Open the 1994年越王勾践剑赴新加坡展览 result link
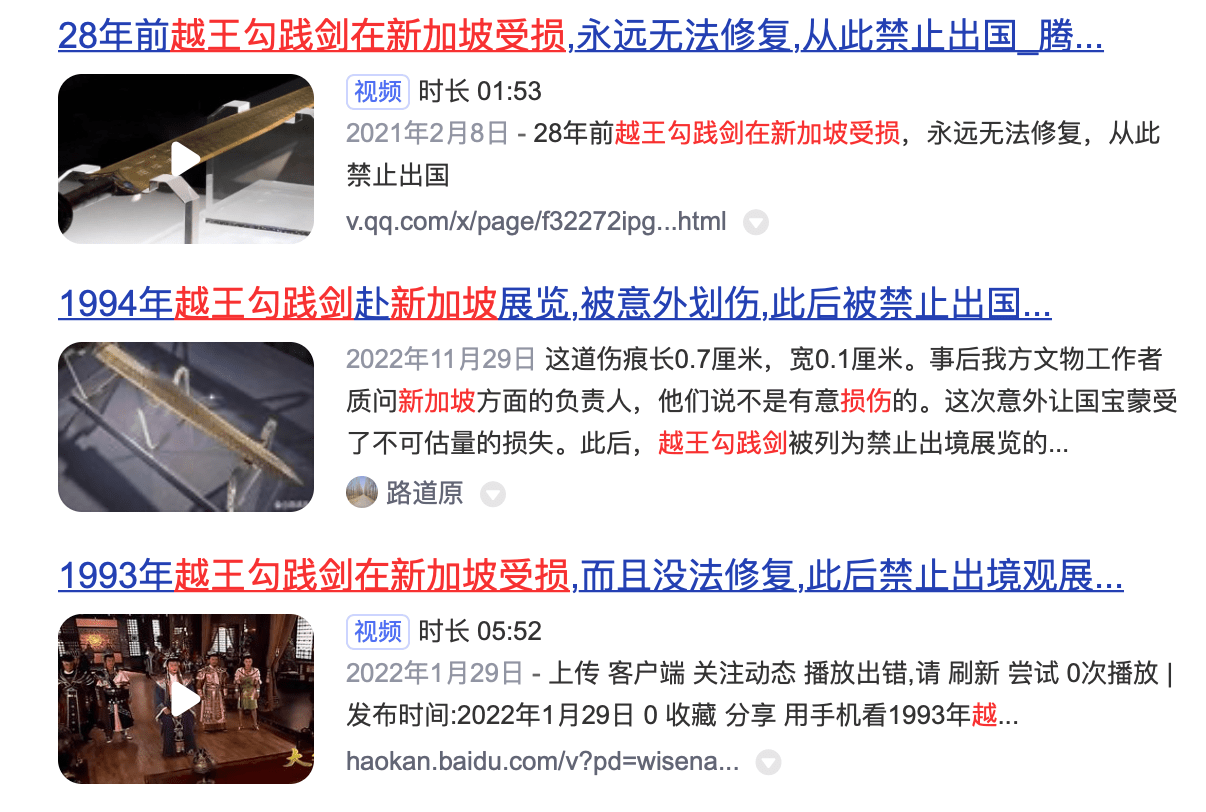This screenshot has height=812, width=1206. 554,304
